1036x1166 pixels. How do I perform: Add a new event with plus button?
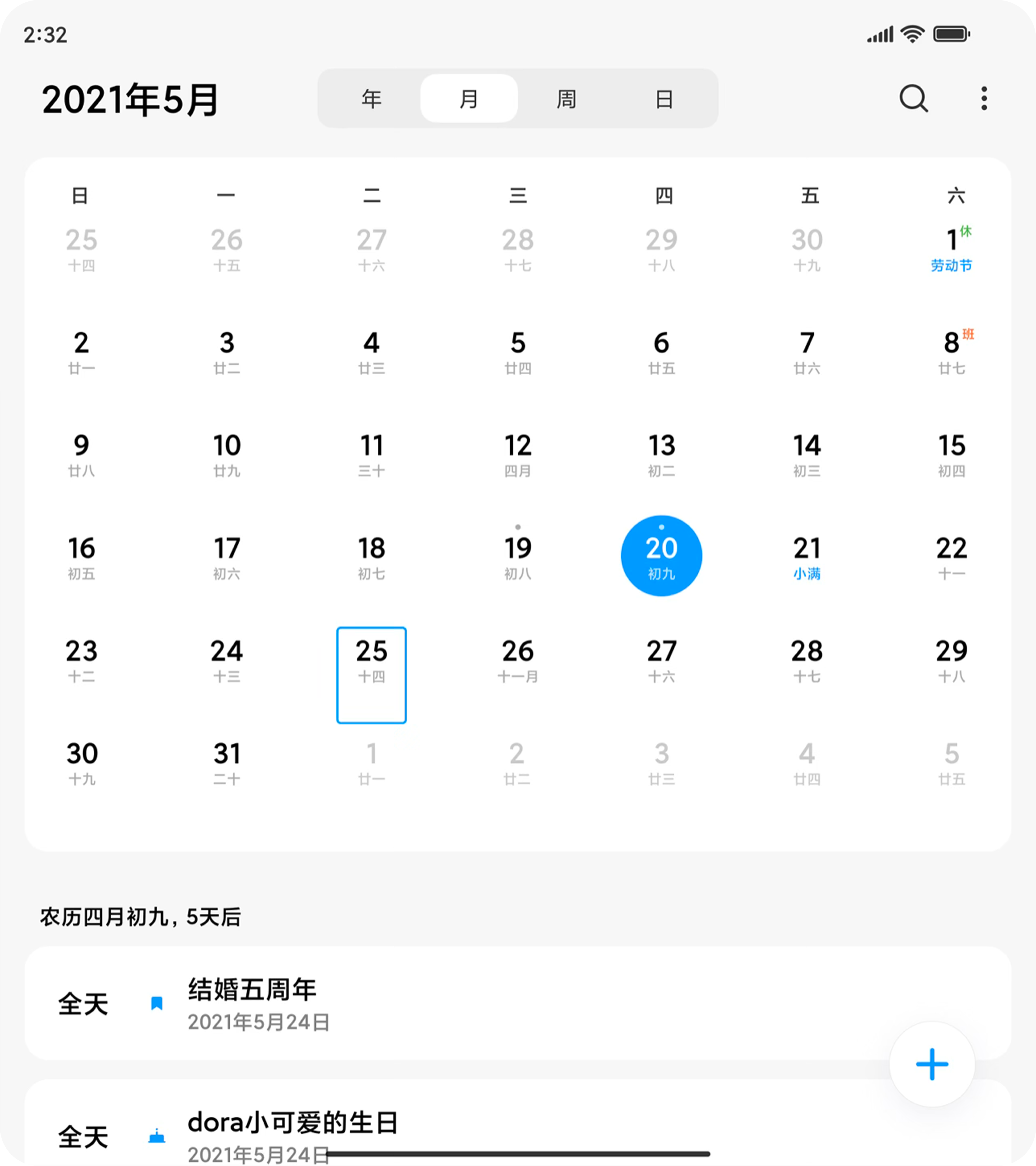(932, 1064)
